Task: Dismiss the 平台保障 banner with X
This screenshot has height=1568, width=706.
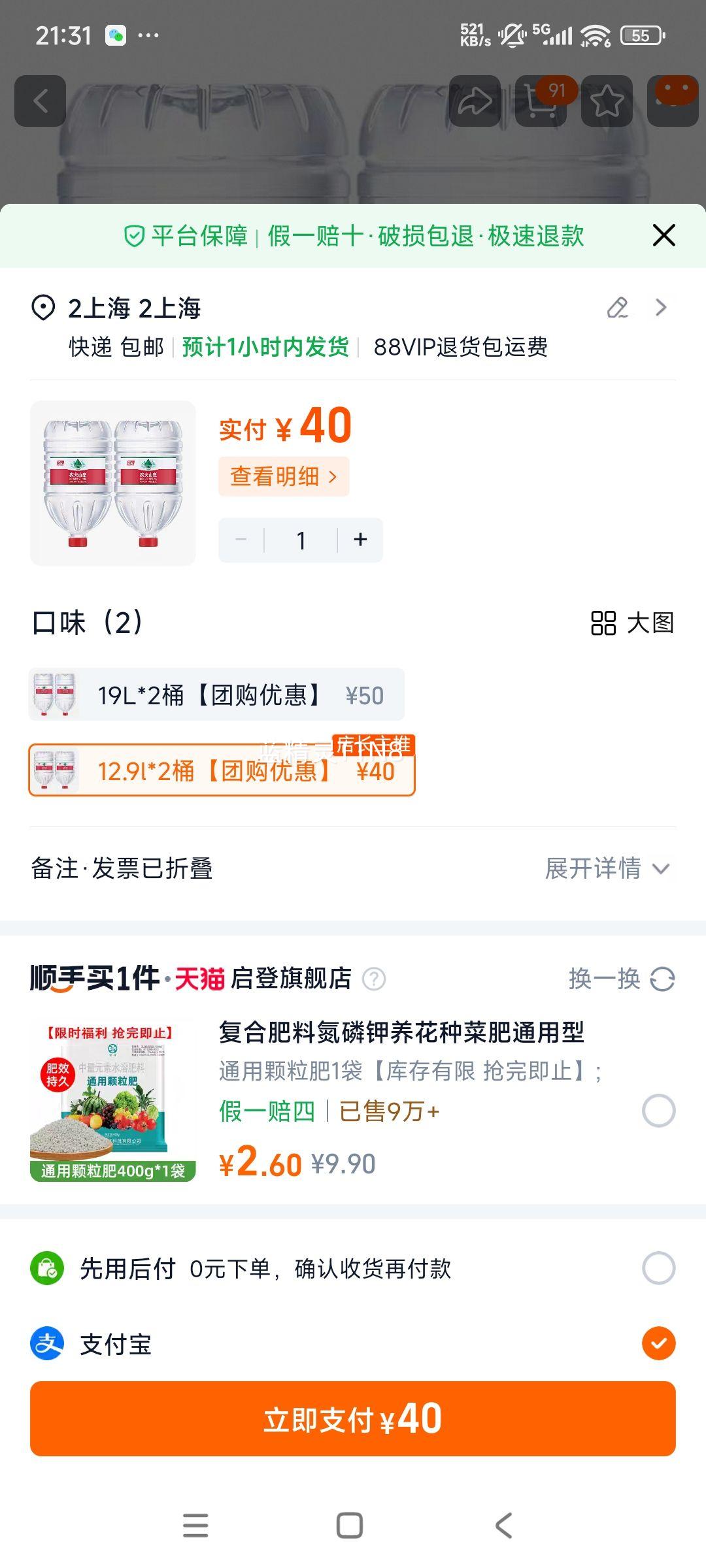Action: 663,236
